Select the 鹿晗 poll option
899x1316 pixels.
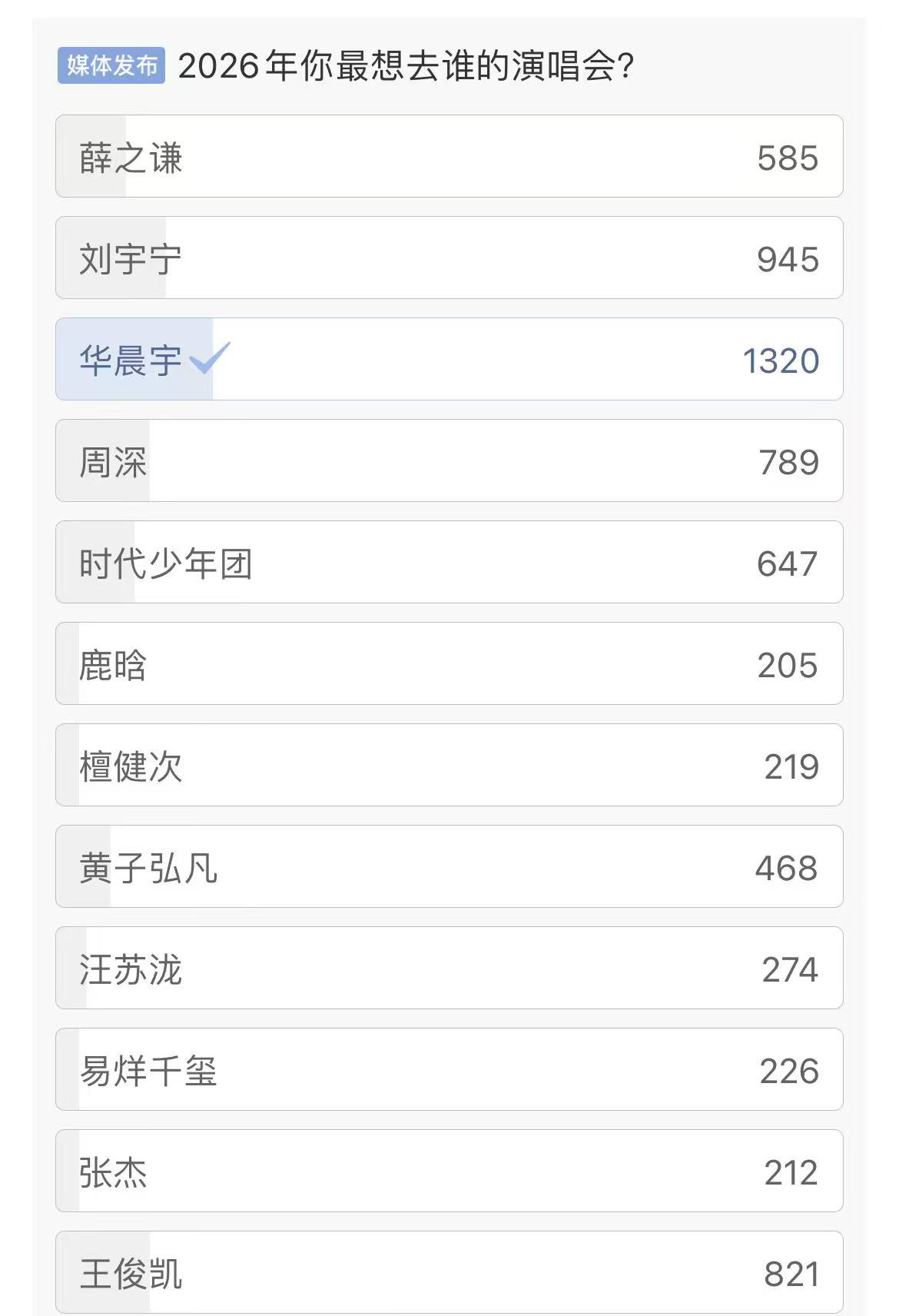(448, 664)
